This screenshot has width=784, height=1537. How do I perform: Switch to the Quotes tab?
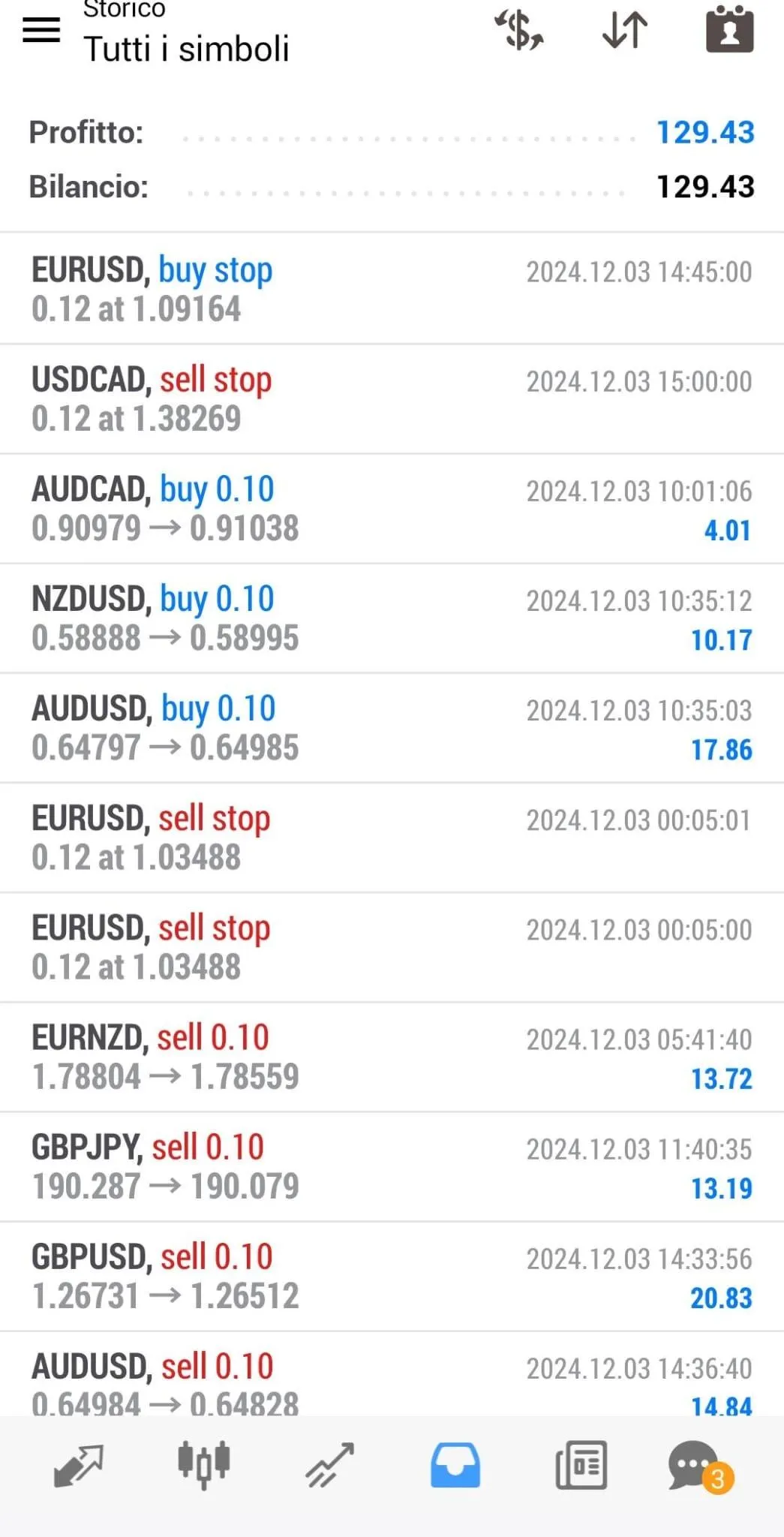pos(78,1465)
